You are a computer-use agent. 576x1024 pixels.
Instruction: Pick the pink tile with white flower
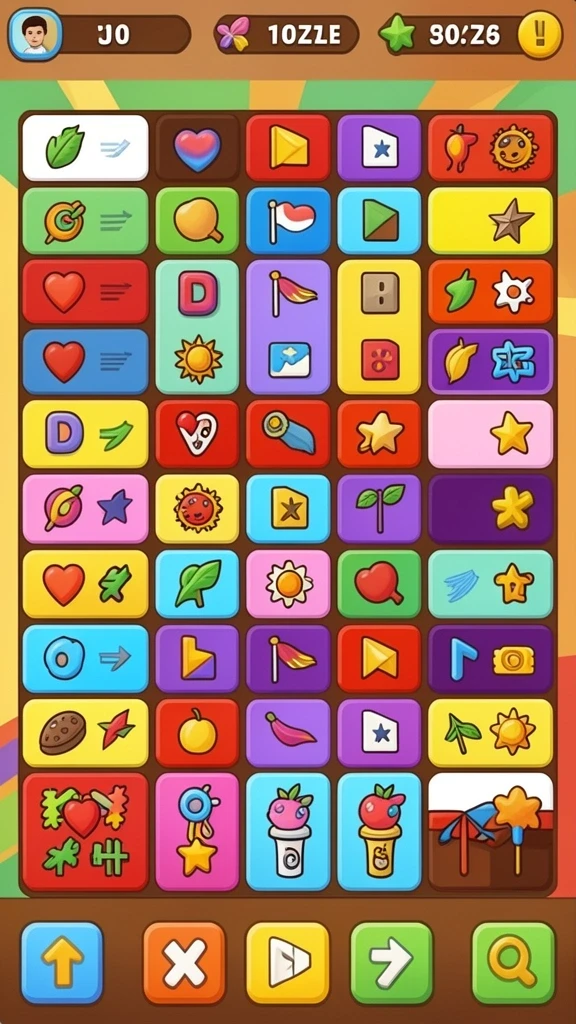288,583
